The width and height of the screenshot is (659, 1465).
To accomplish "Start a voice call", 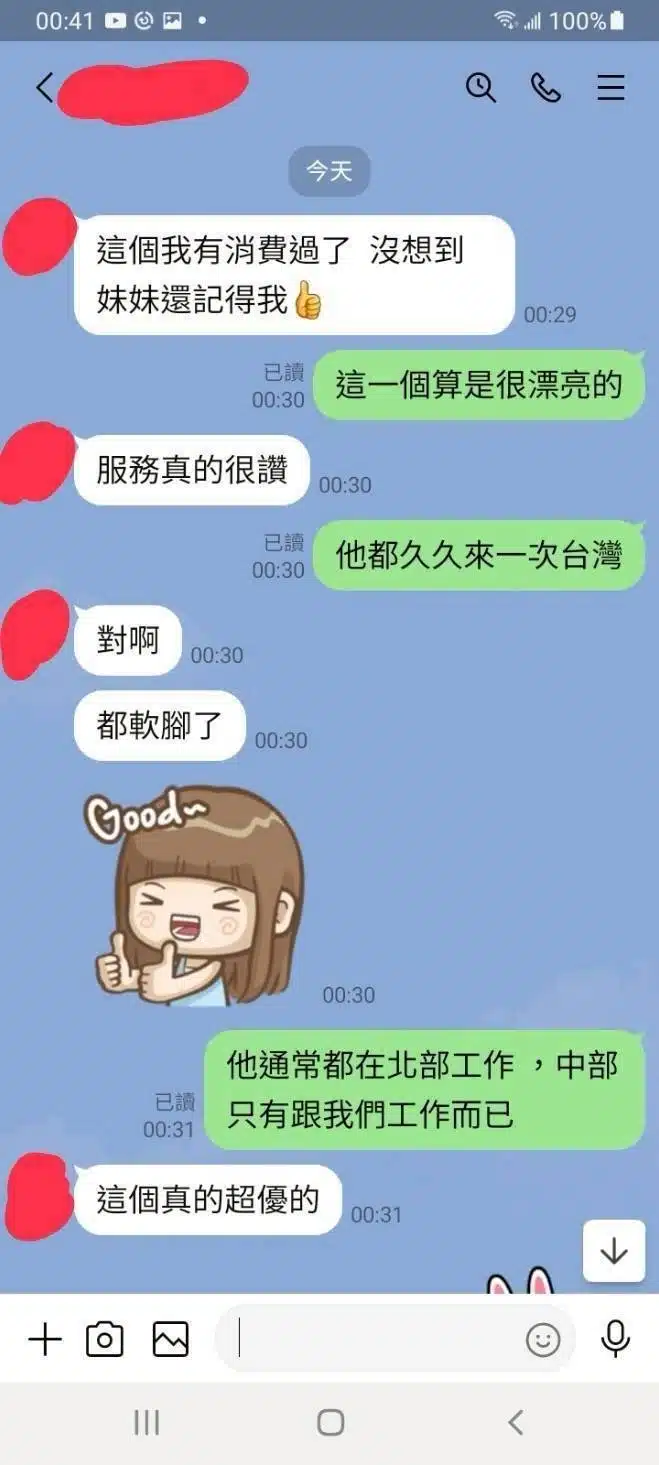I will [x=546, y=88].
